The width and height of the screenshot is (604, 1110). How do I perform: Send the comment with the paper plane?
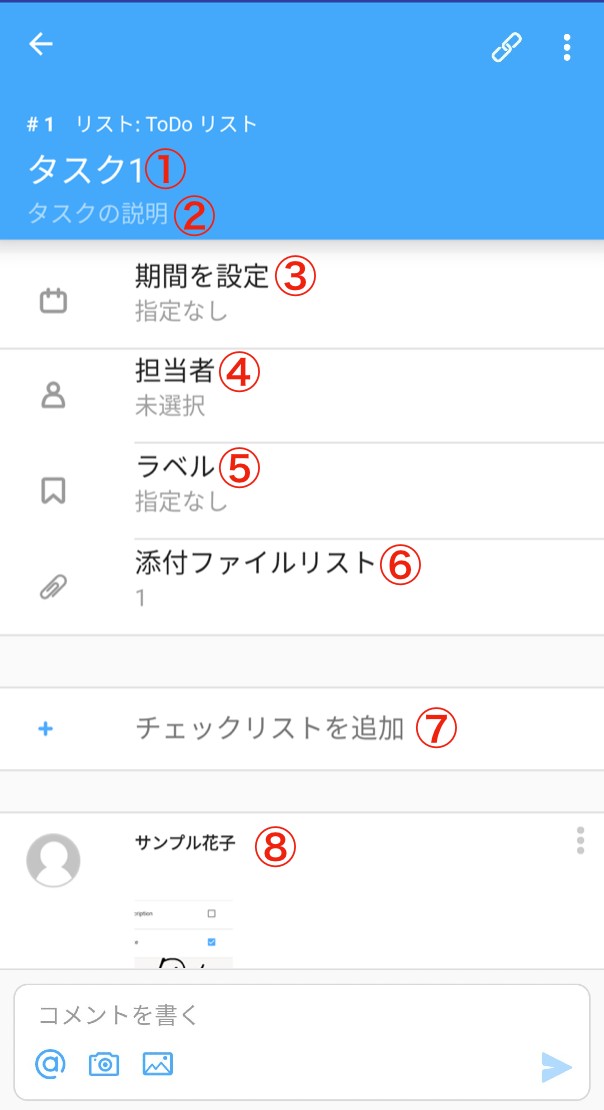click(556, 1067)
